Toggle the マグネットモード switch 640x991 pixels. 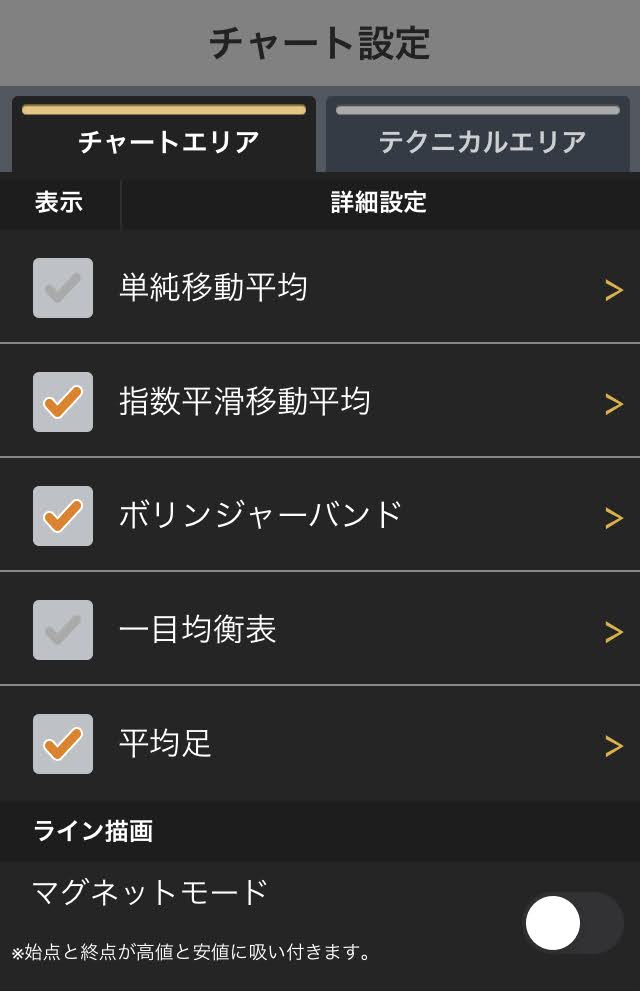(574, 923)
